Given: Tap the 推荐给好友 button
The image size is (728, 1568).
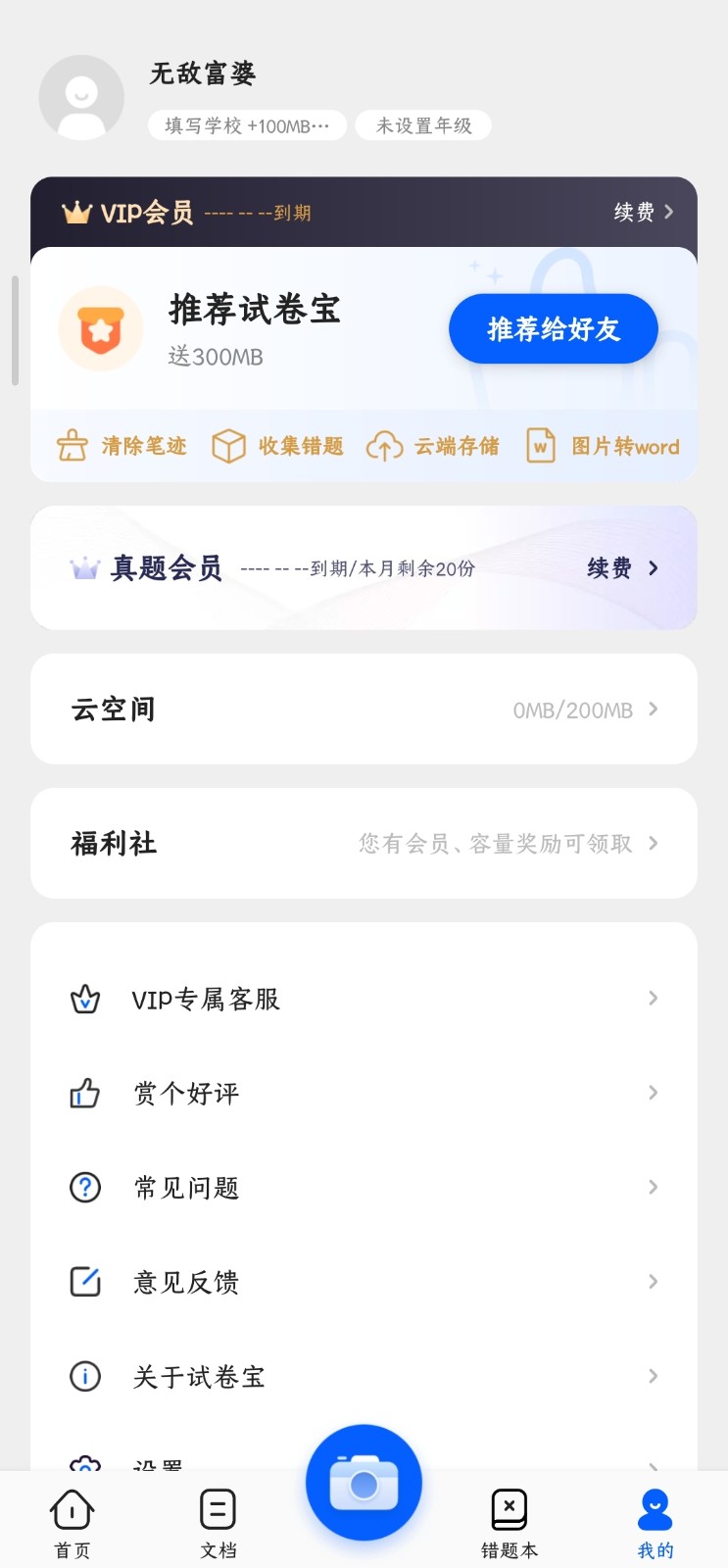Looking at the screenshot, I should (554, 329).
